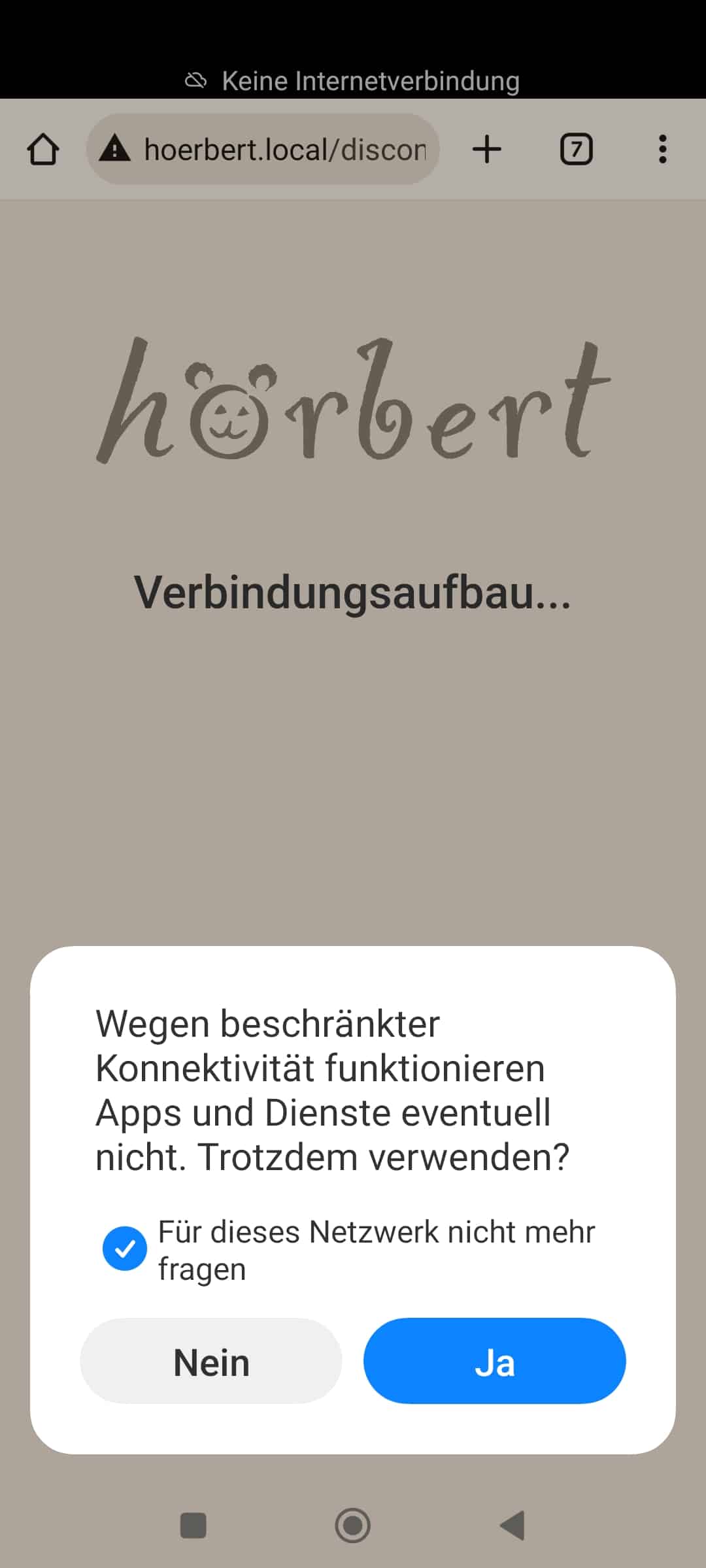The height and width of the screenshot is (1568, 706).
Task: Uncheck 'Für dieses Netzwerk nicht mehr fragen'
Action: pyautogui.click(x=124, y=1248)
